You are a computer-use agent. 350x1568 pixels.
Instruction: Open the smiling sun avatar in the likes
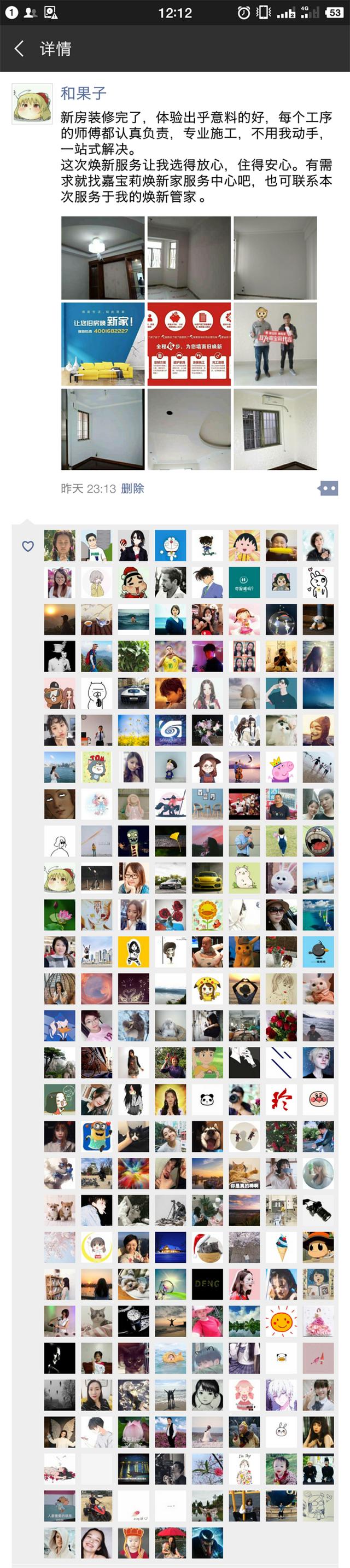click(x=281, y=1321)
